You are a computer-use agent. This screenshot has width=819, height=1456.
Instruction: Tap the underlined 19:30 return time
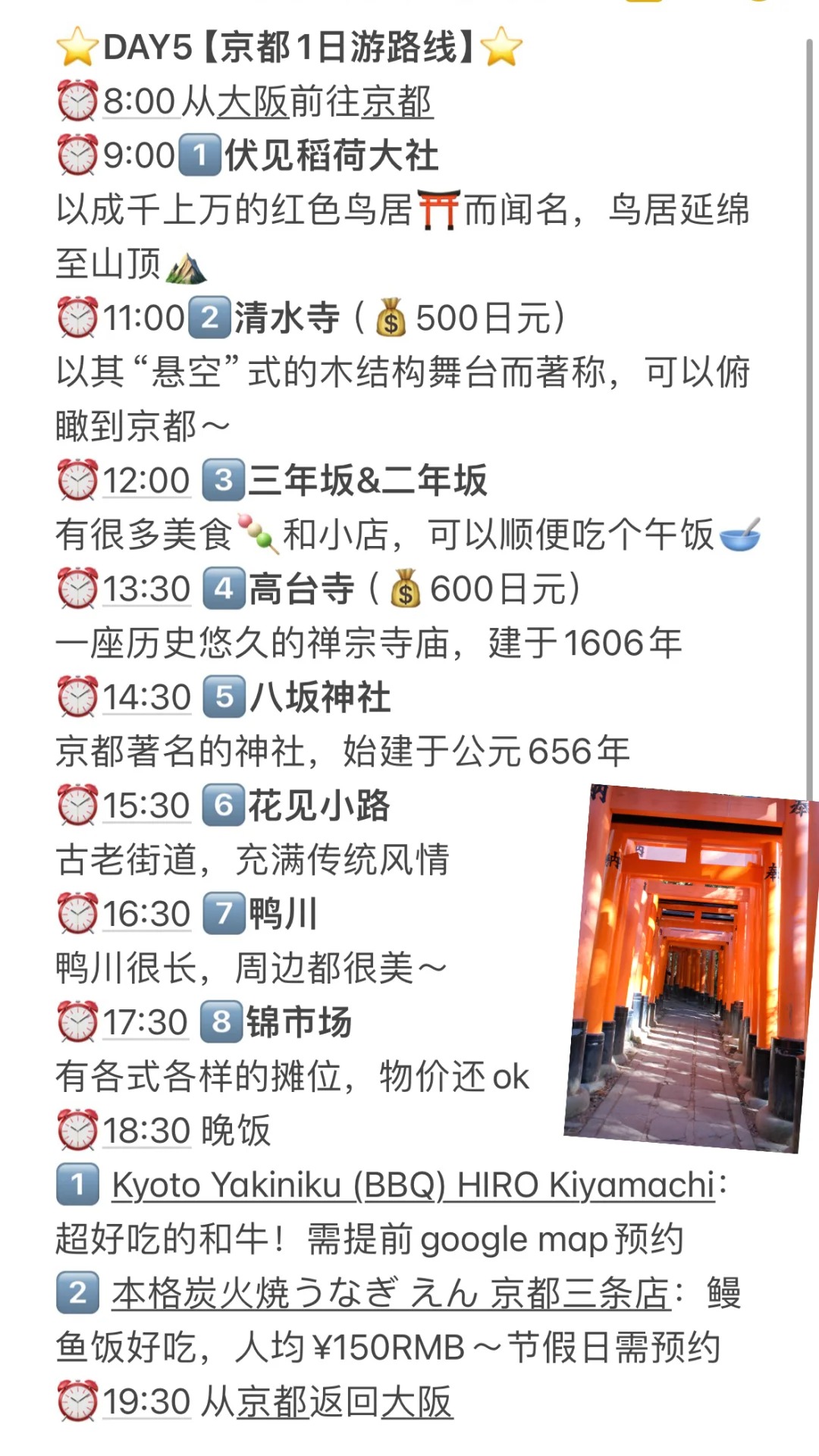point(146,1402)
